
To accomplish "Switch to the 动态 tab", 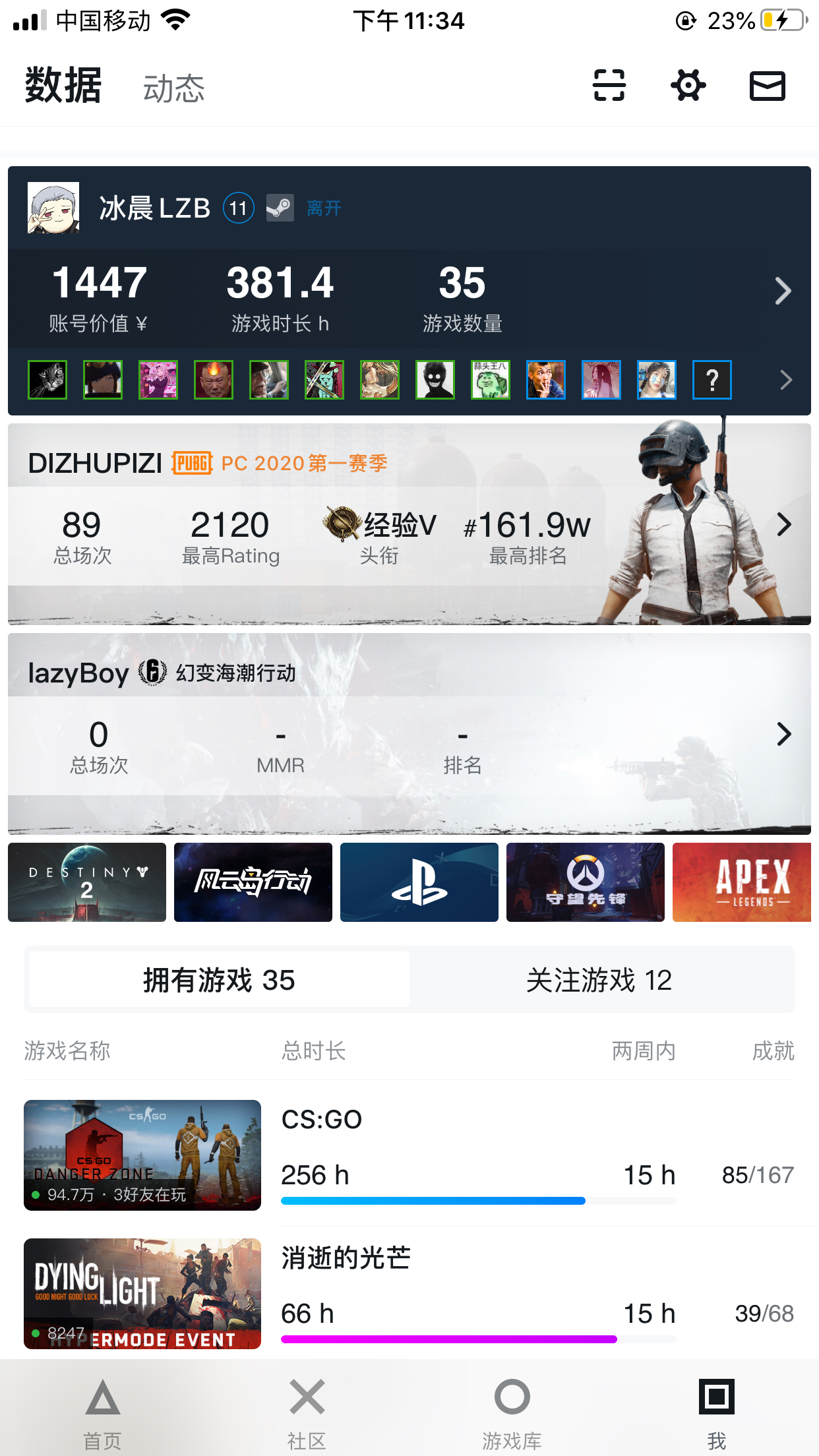I will coord(174,88).
